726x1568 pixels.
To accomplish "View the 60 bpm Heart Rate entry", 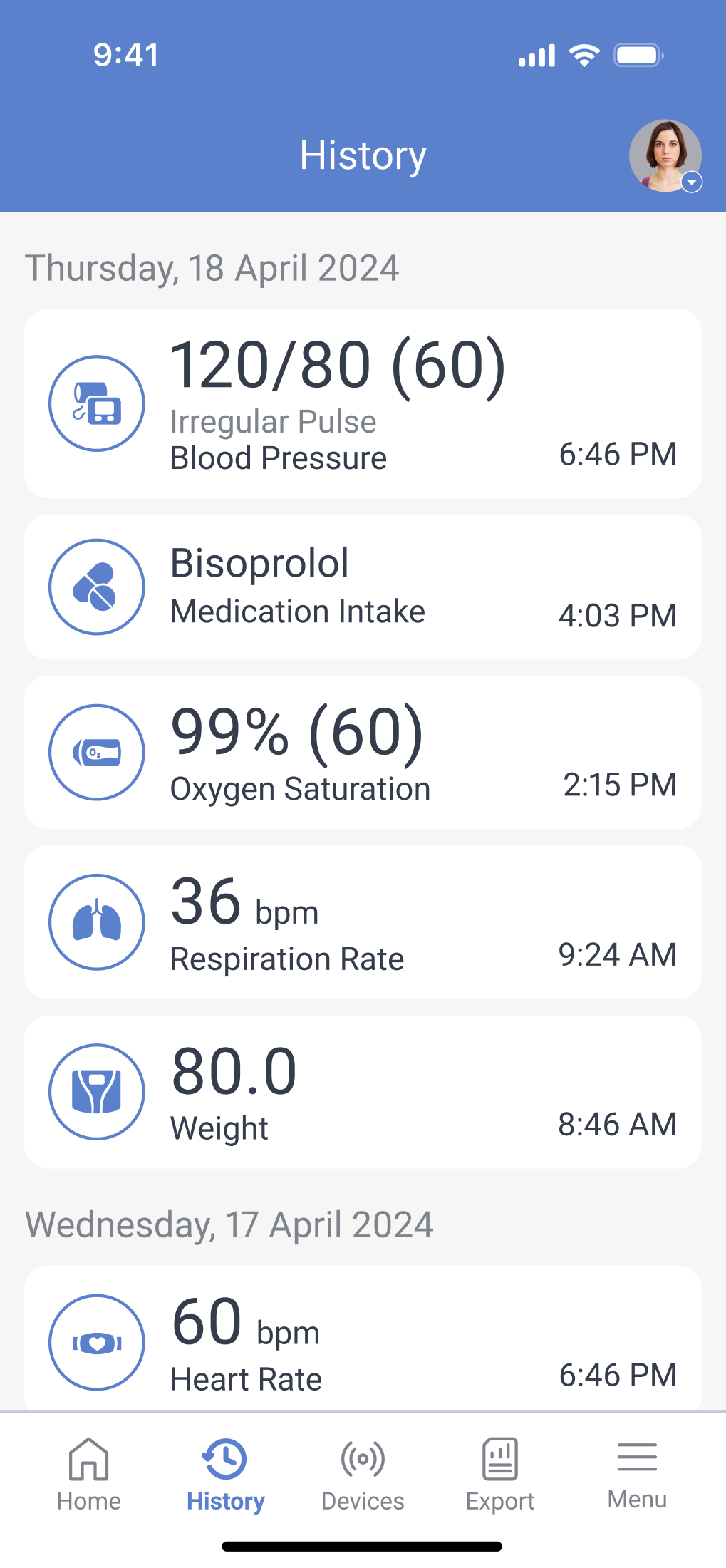I will click(x=363, y=1339).
